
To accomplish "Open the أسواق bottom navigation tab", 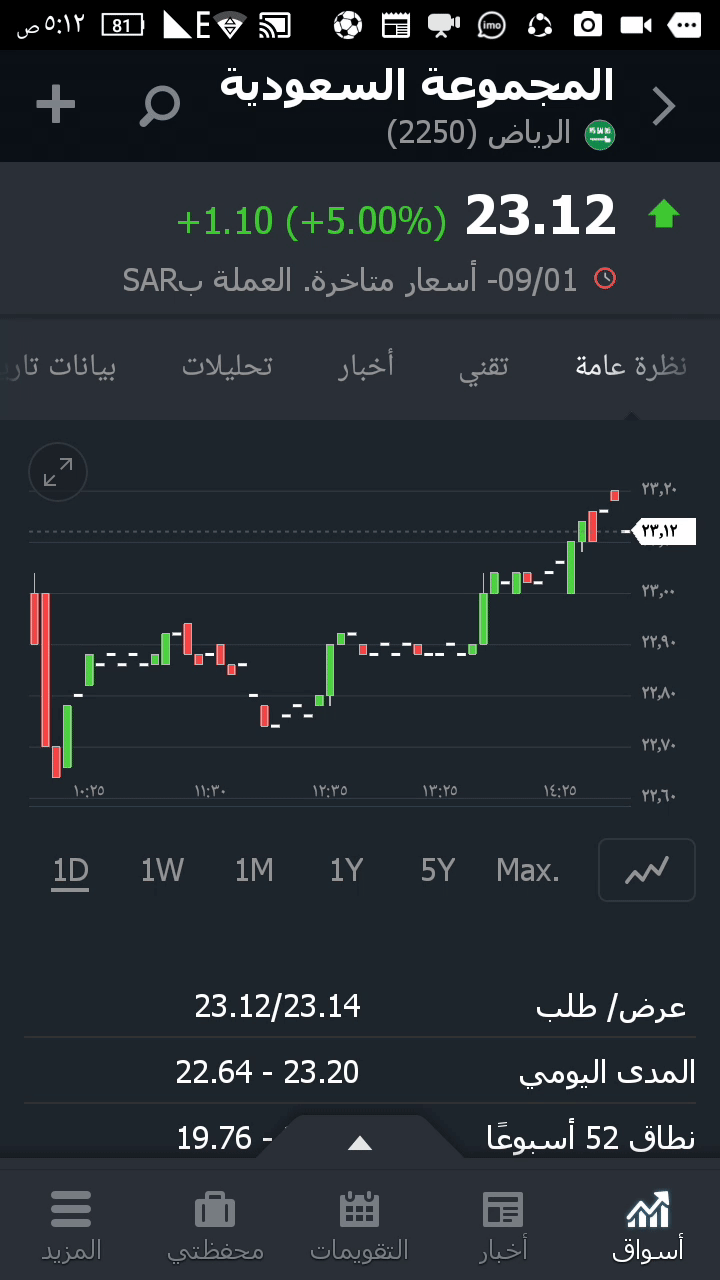I will [648, 1225].
